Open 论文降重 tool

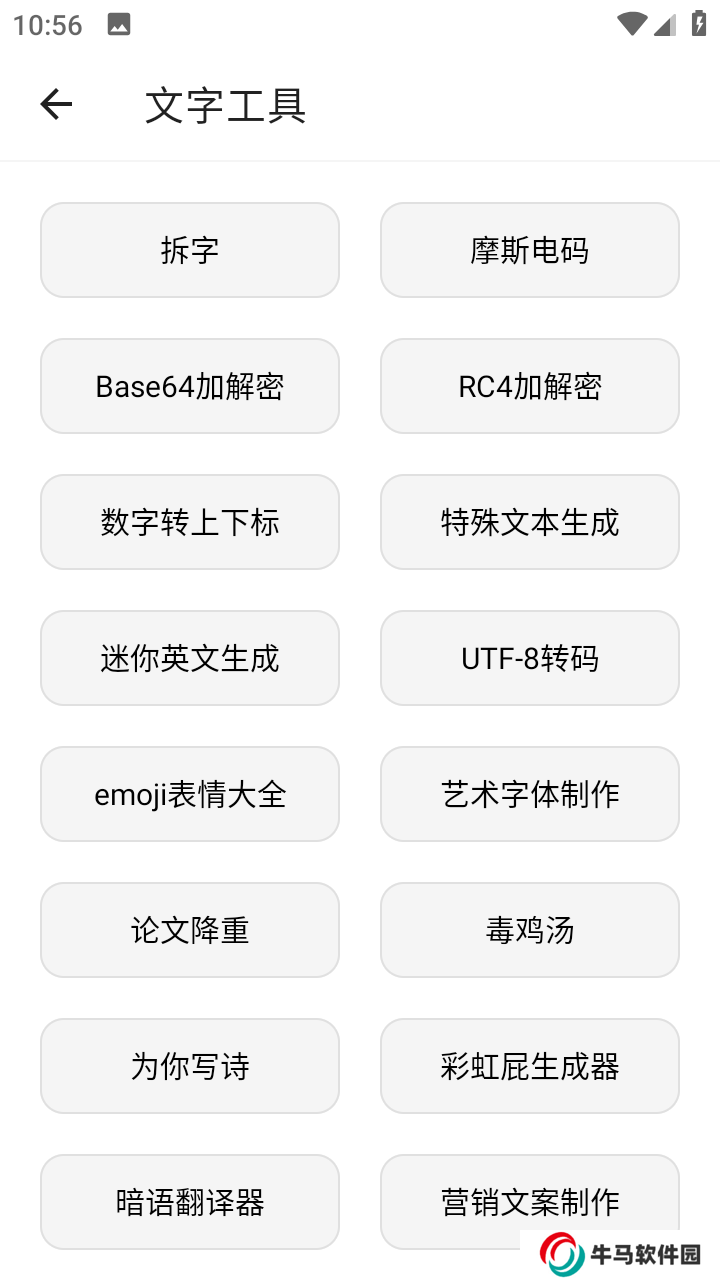click(x=190, y=930)
